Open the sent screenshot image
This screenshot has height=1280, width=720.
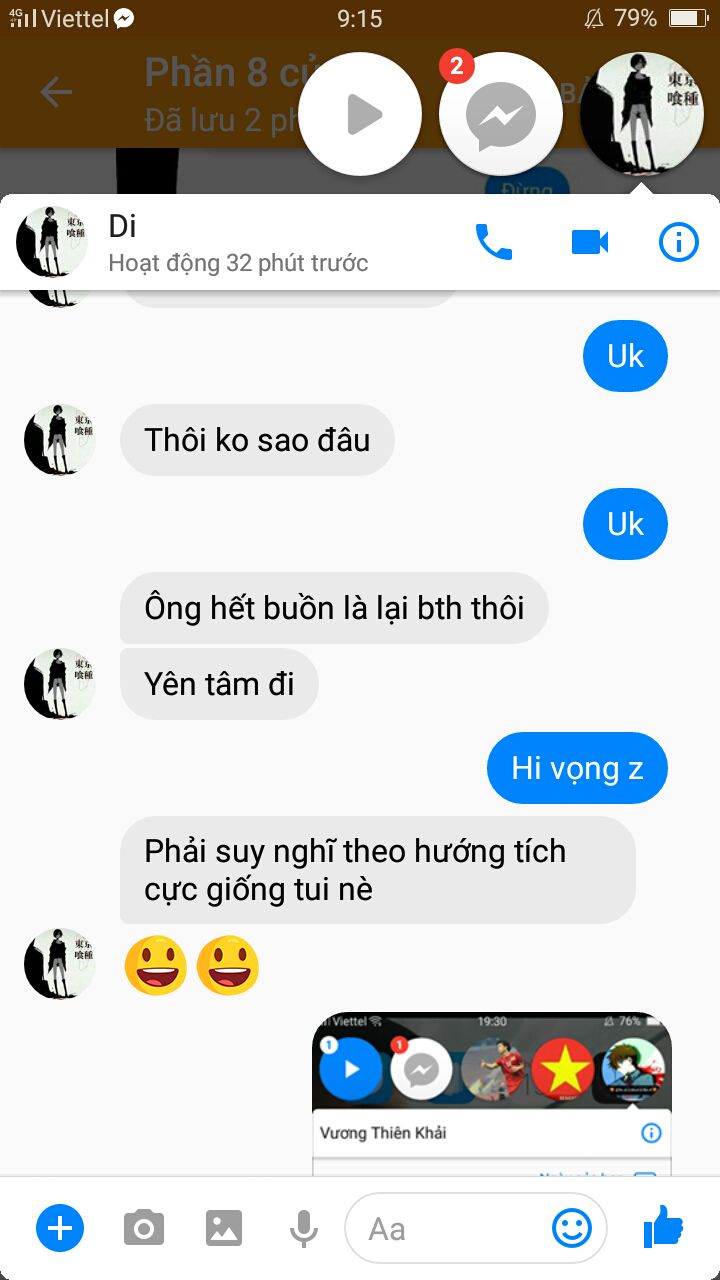pos(491,1095)
